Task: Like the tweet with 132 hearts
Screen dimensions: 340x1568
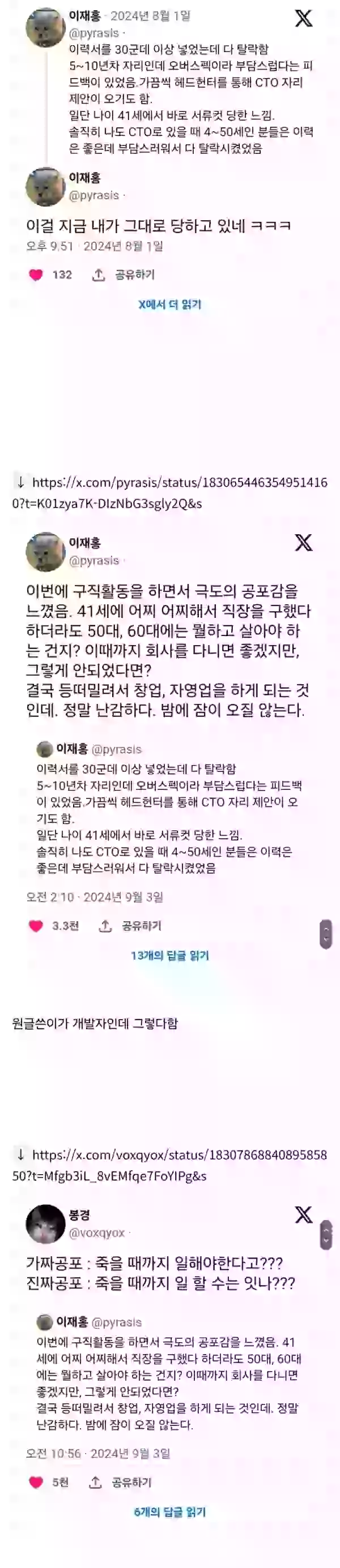Action: point(36,274)
